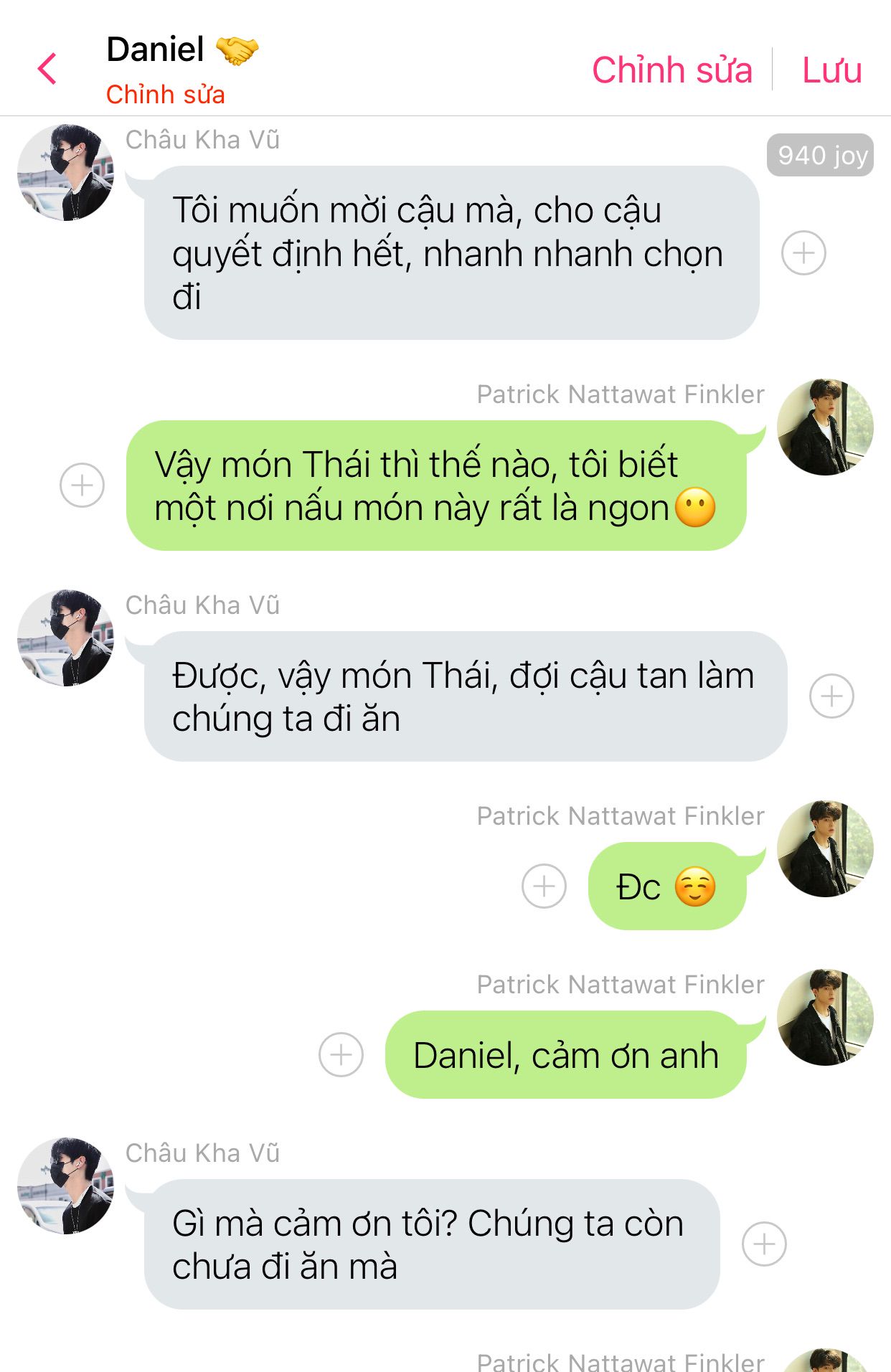Screen dimensions: 891x1372
Task: Tap plus next to the "Đc" message
Action: 544,886
